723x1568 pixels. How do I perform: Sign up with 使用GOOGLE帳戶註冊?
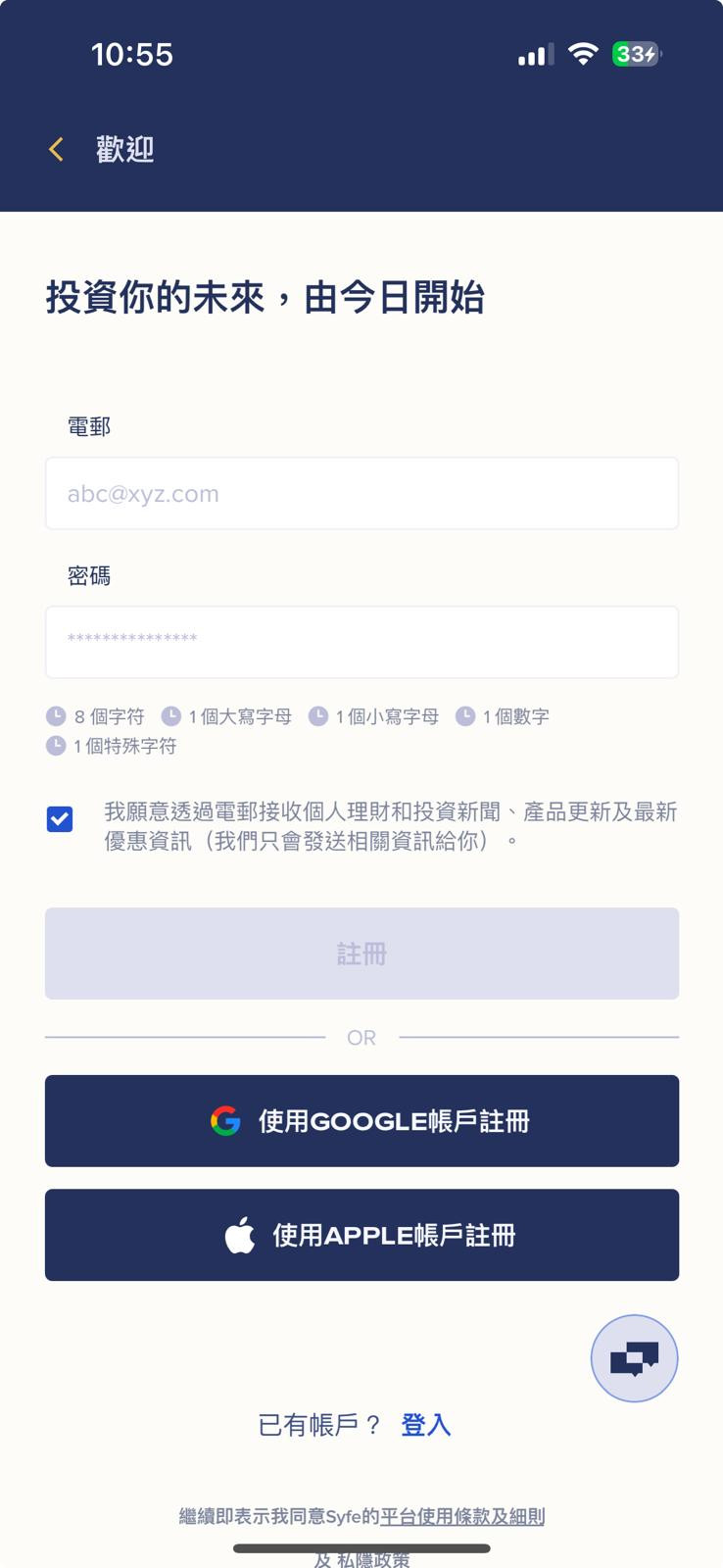point(361,1121)
